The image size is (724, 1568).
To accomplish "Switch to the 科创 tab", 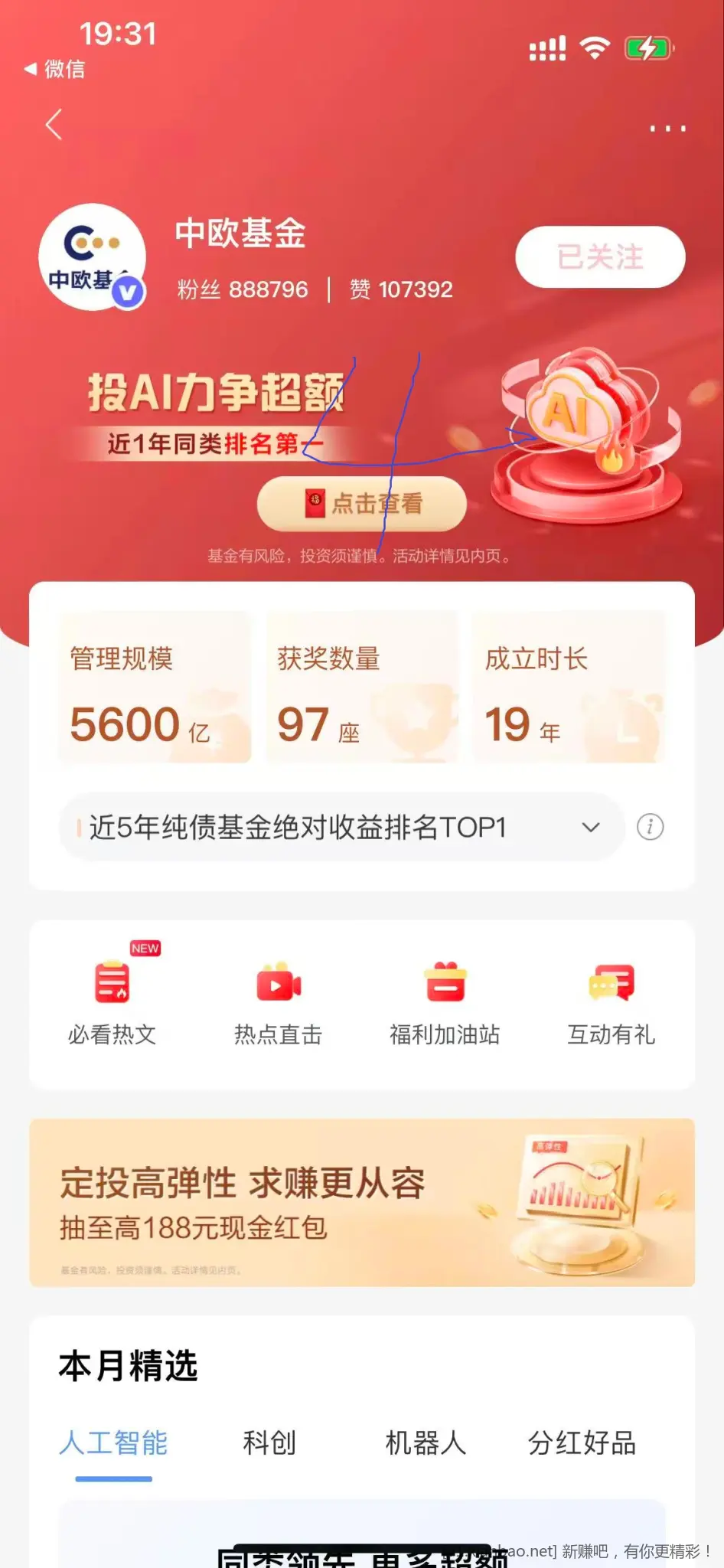I will (269, 1443).
